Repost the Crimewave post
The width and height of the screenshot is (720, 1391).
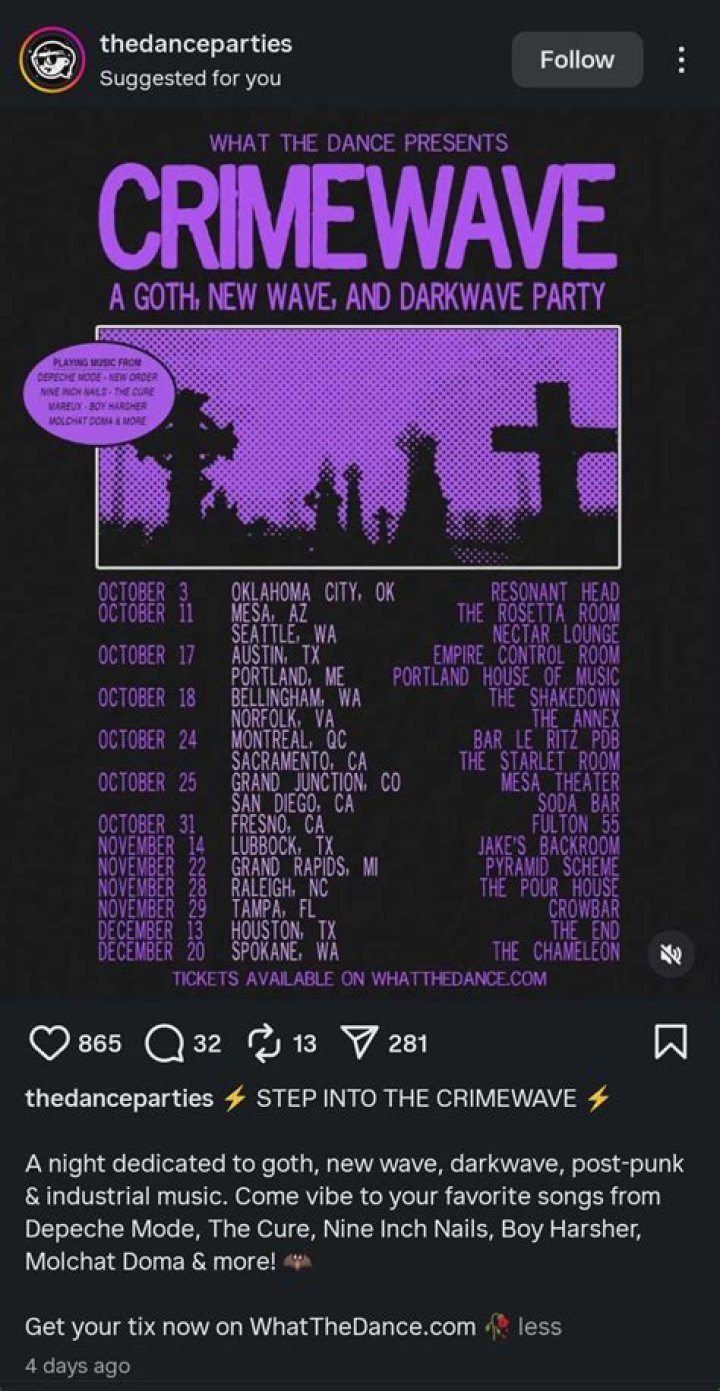pos(265,1044)
